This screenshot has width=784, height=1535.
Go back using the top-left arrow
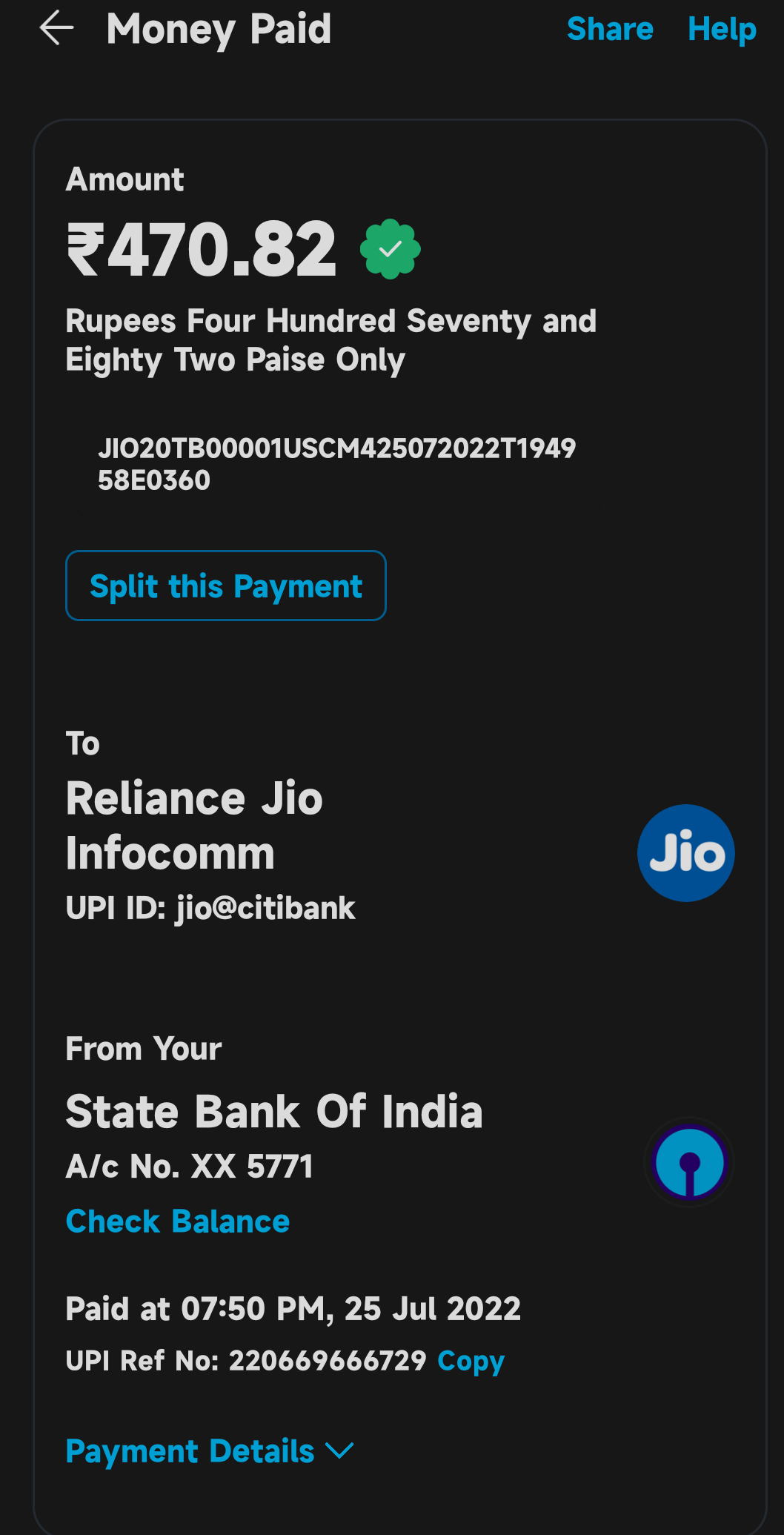pyautogui.click(x=56, y=29)
